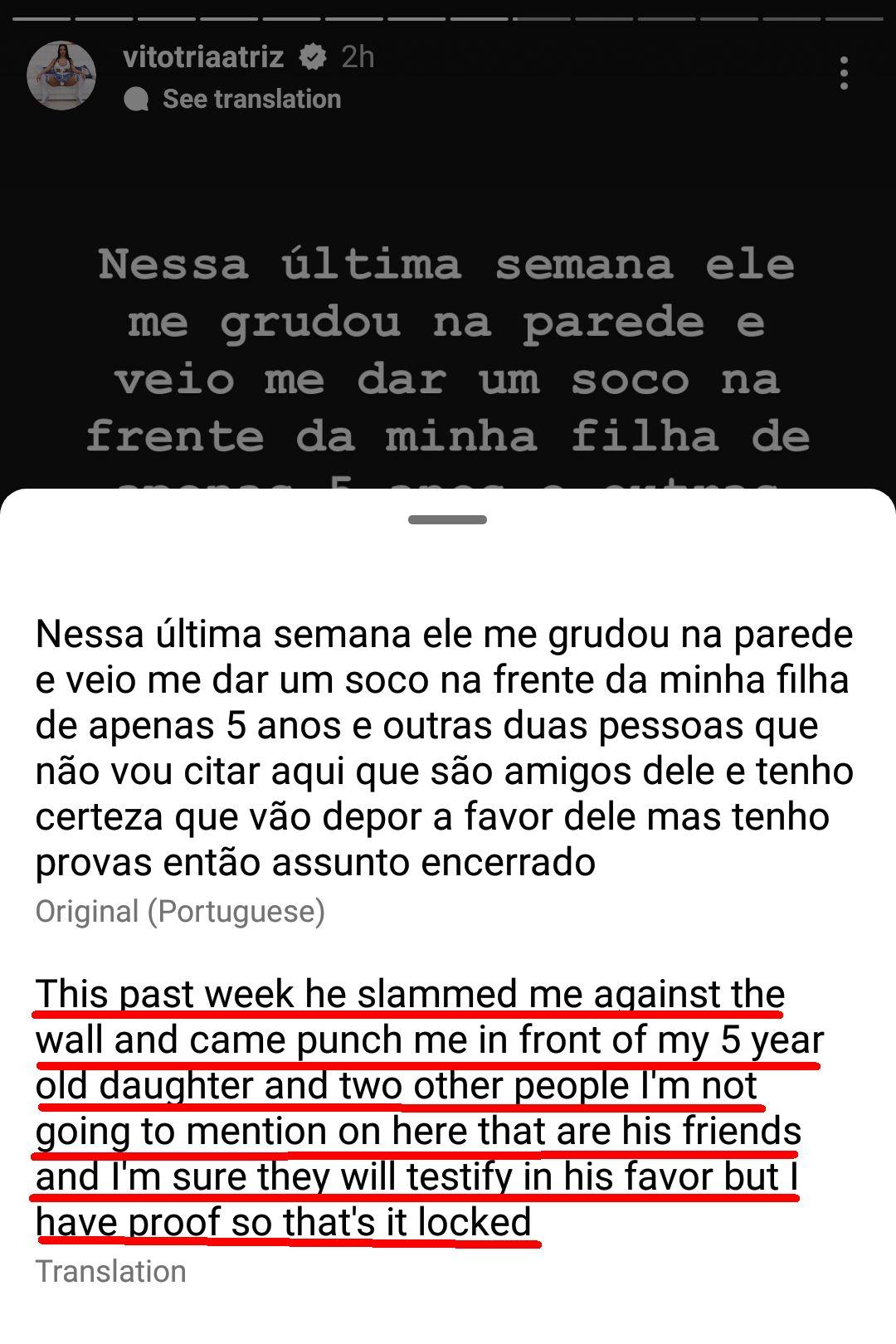Tap the translation sheet's drag handle
This screenshot has width=896, height=1344.
coord(447,520)
